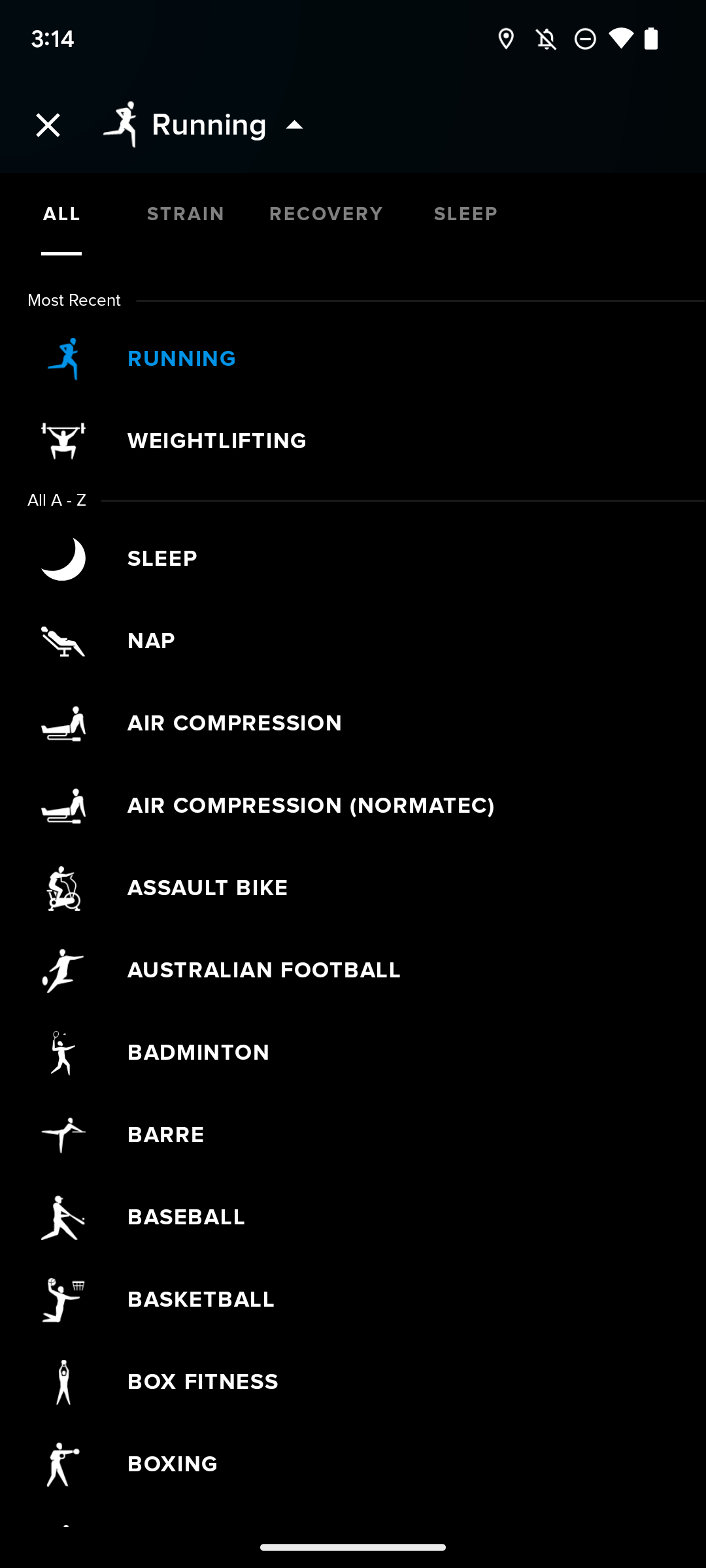Collapse the Running dropdown in header
706x1568 pixels.
point(294,125)
